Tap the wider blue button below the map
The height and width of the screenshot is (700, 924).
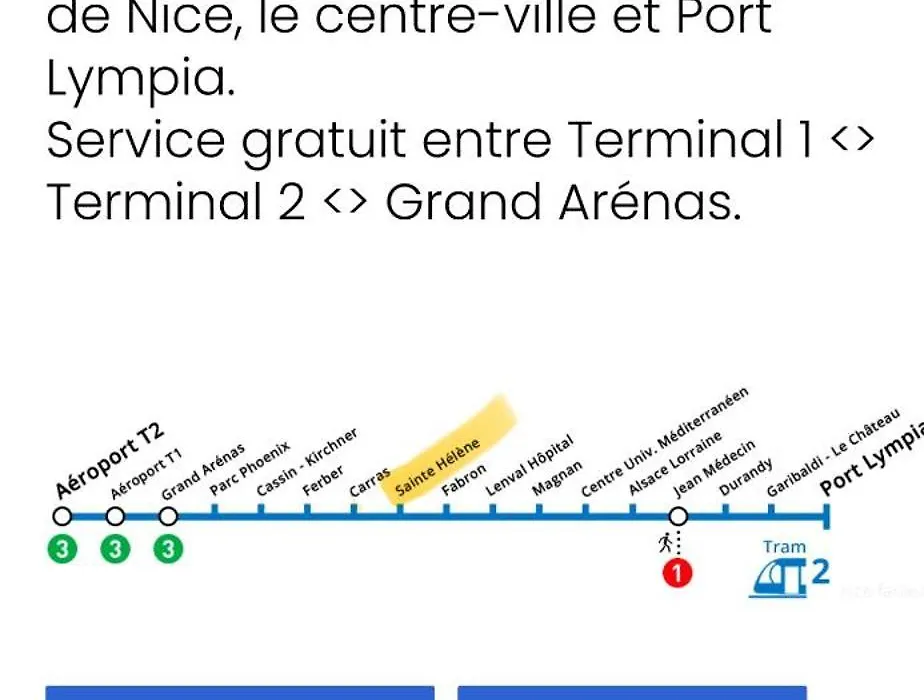pyautogui.click(x=240, y=692)
